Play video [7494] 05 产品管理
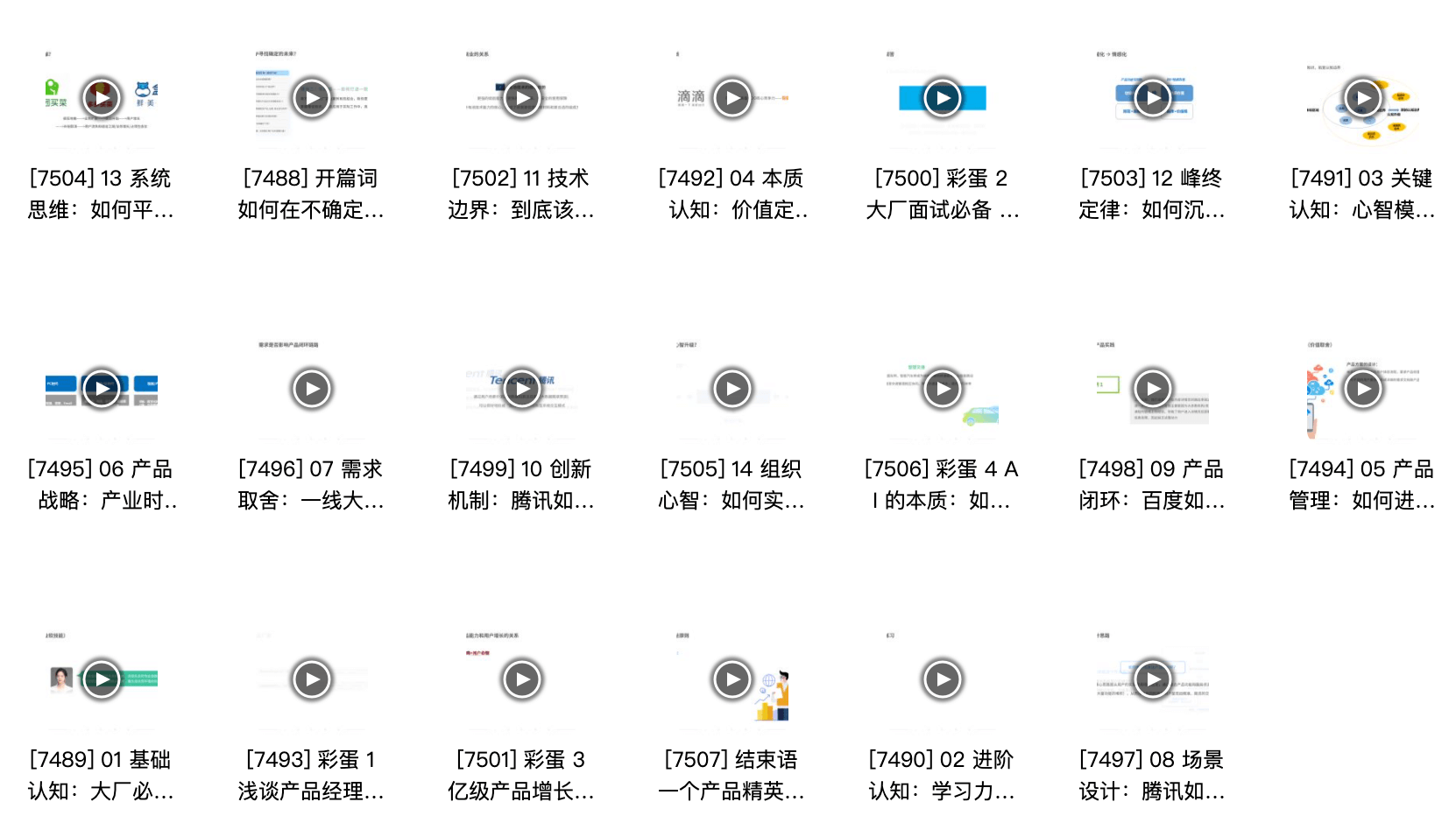The image size is (1456, 830). tap(1363, 389)
